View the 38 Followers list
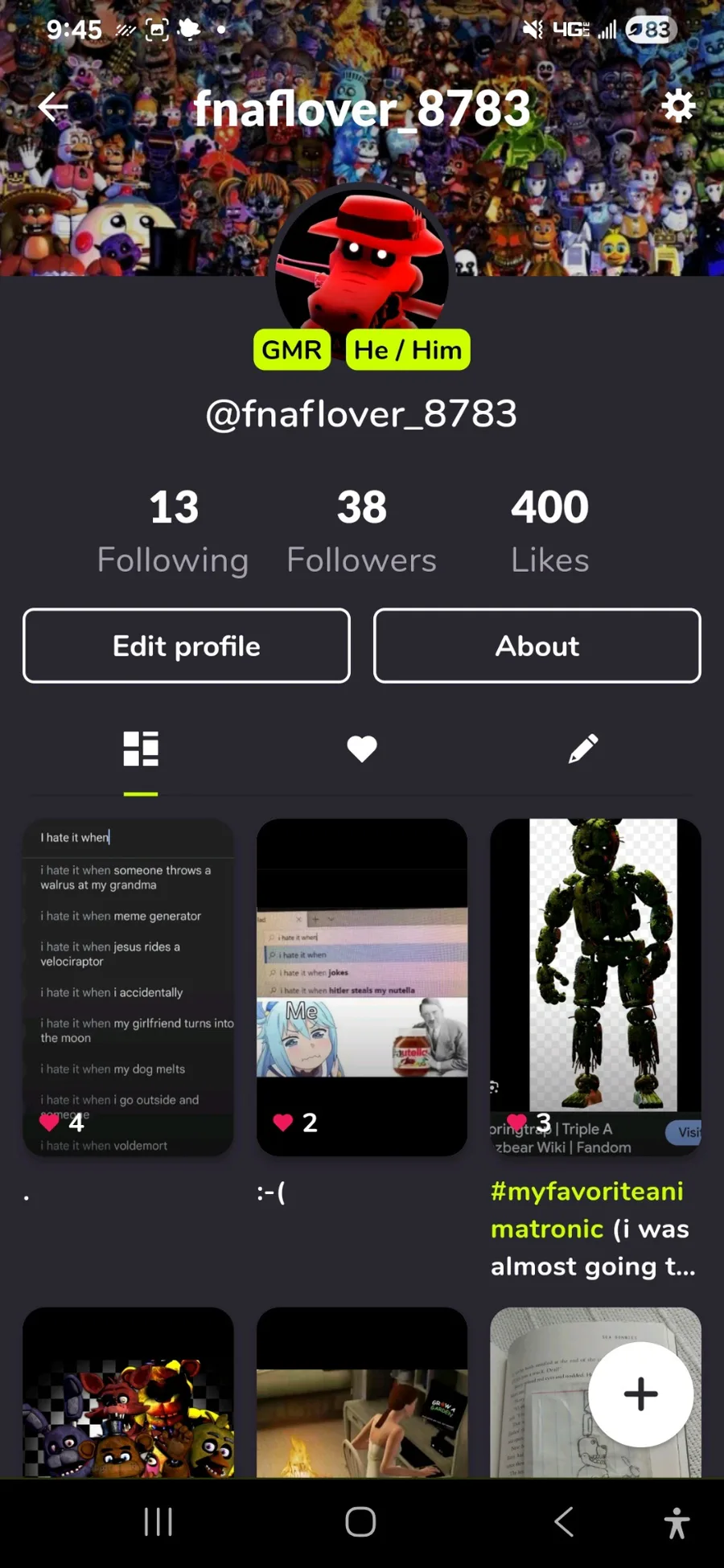The width and height of the screenshot is (724, 1568). point(361,531)
